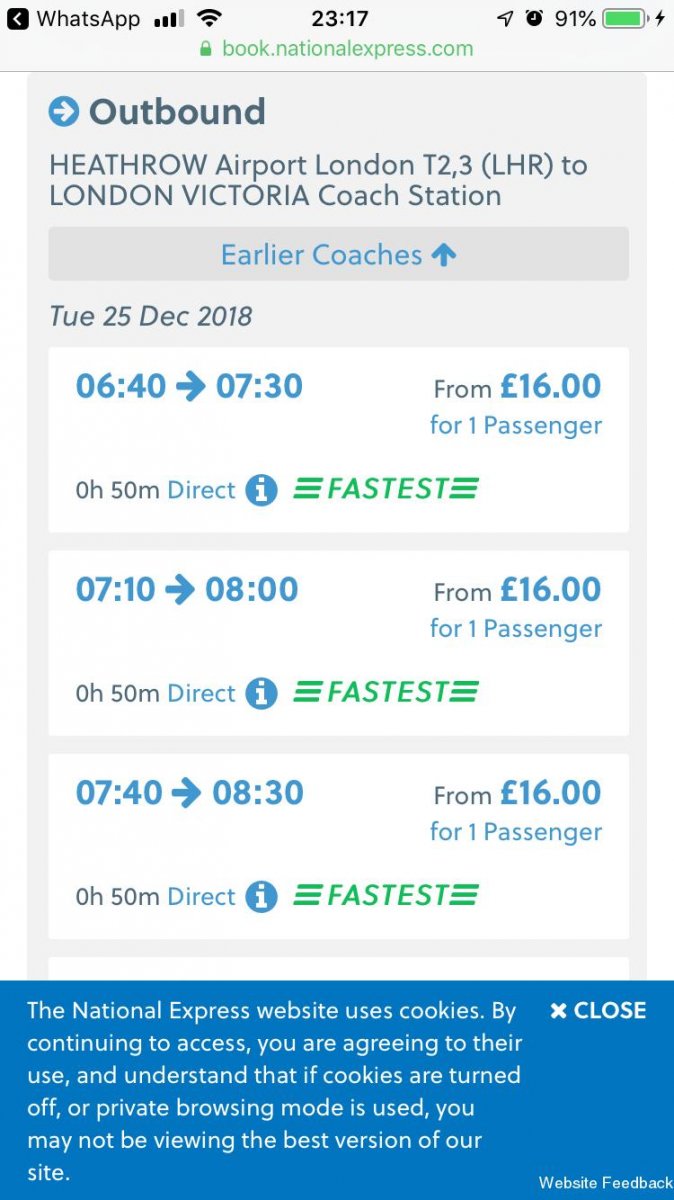Open Direct link for the 06:40 coach
This screenshot has height=1200, width=674.
(x=201, y=490)
